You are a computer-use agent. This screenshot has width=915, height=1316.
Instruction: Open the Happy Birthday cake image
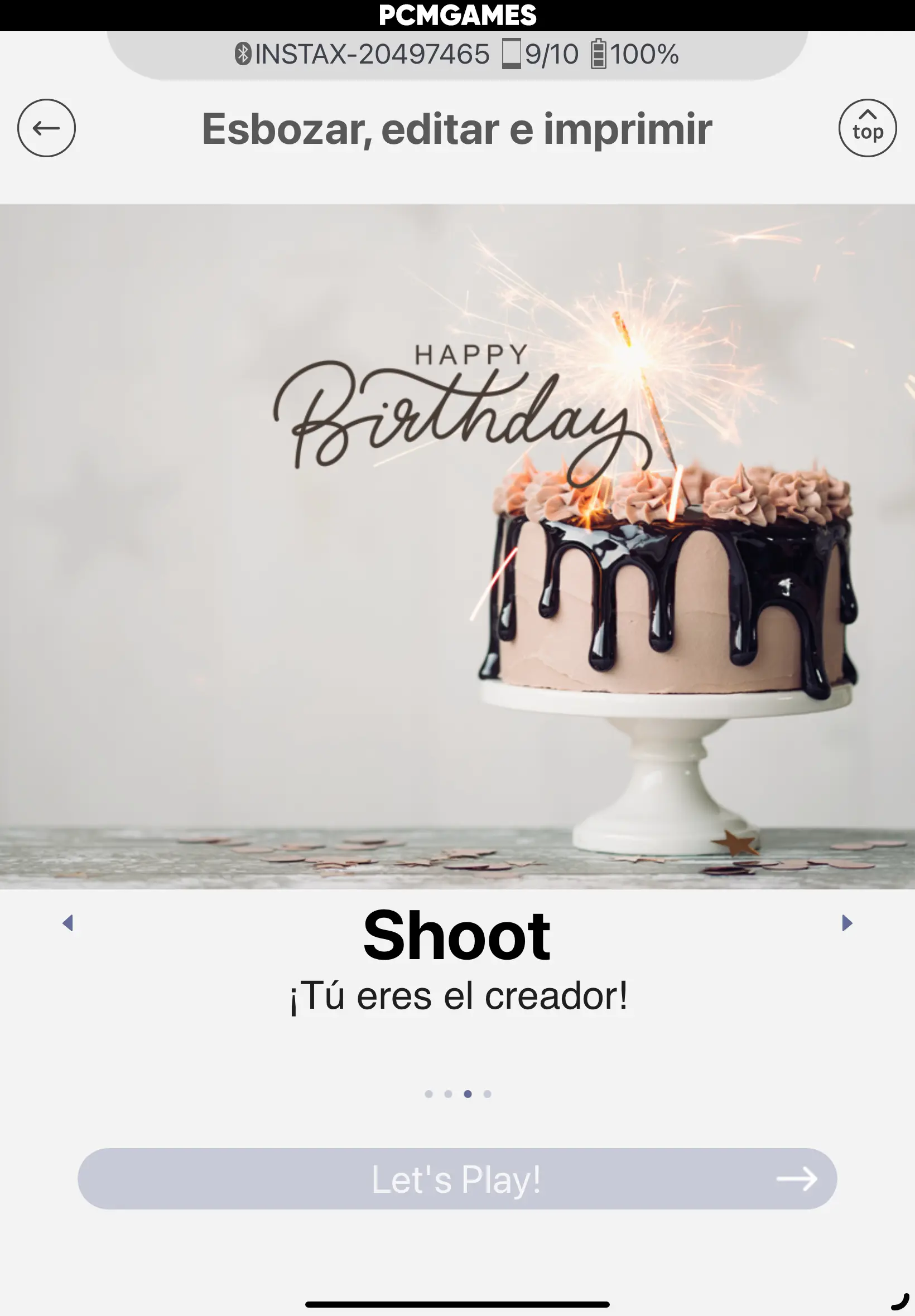tap(457, 546)
